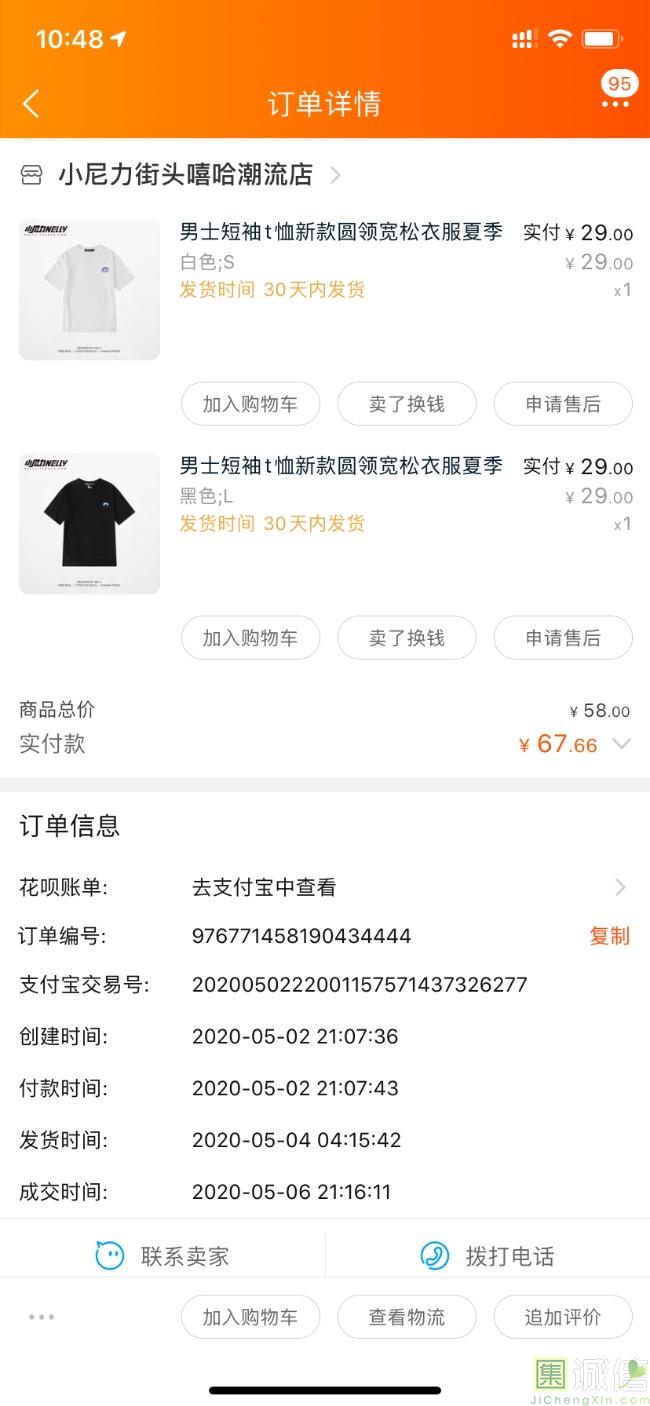Tap 加入购物车 for the black L shirt
Screen dimensions: 650x1406
click(250, 638)
